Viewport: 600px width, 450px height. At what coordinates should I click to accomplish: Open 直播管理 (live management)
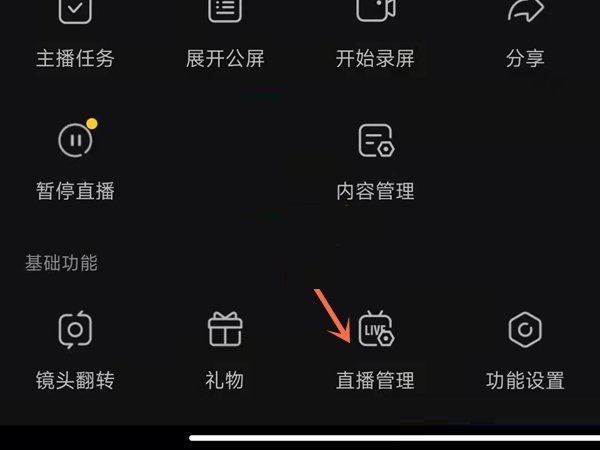[375, 348]
